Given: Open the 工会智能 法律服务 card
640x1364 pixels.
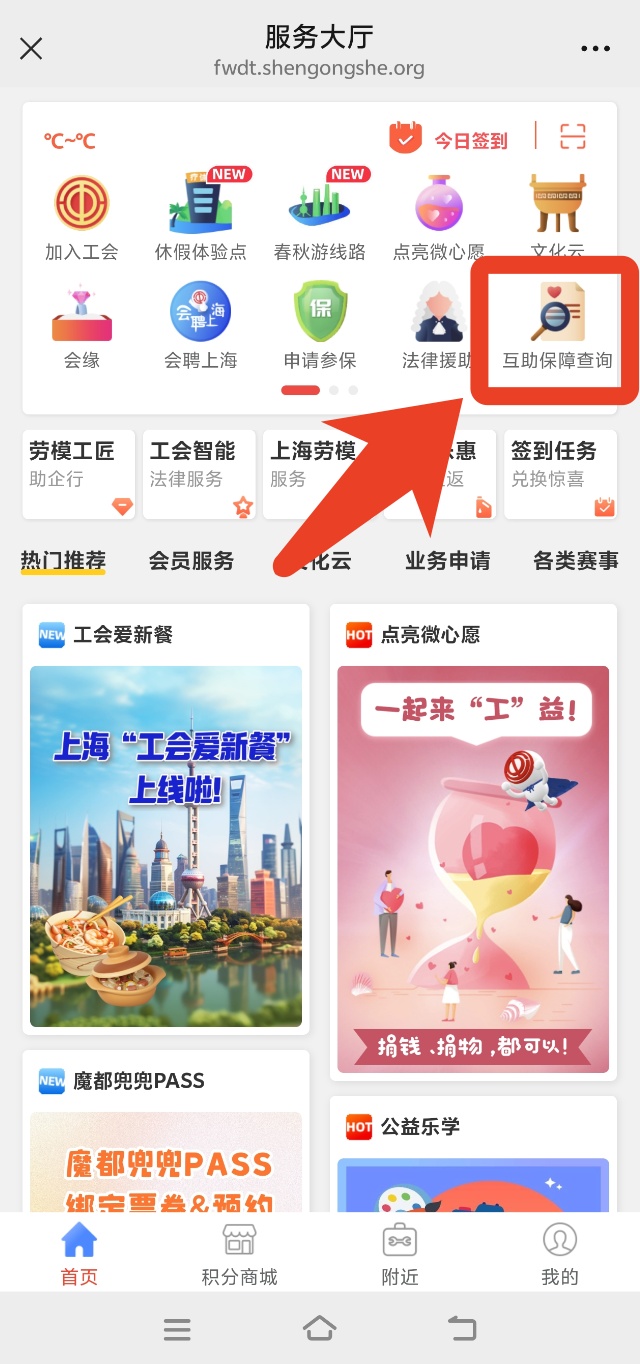Looking at the screenshot, I should (x=199, y=475).
